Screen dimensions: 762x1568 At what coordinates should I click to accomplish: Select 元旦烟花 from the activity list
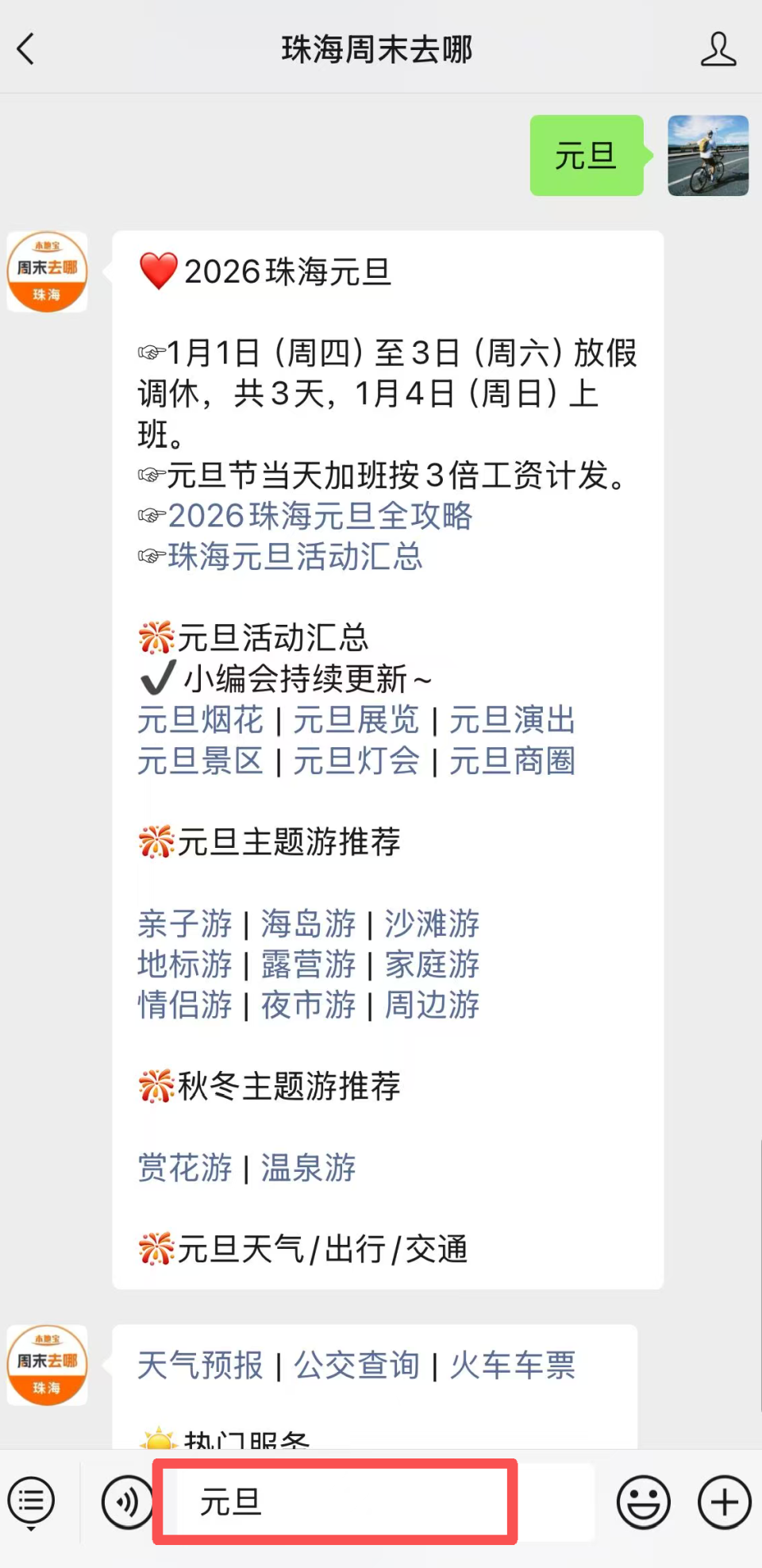point(200,721)
